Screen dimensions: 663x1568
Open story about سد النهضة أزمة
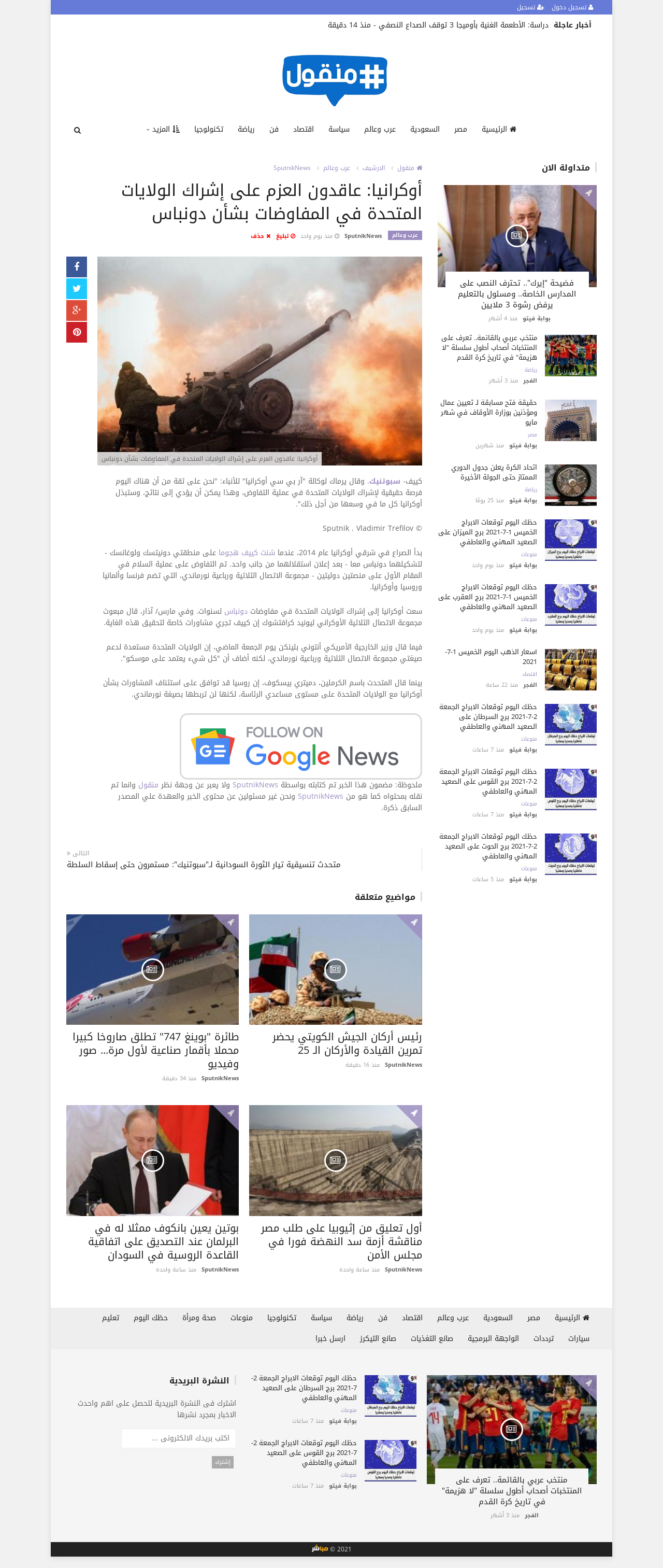(341, 1241)
